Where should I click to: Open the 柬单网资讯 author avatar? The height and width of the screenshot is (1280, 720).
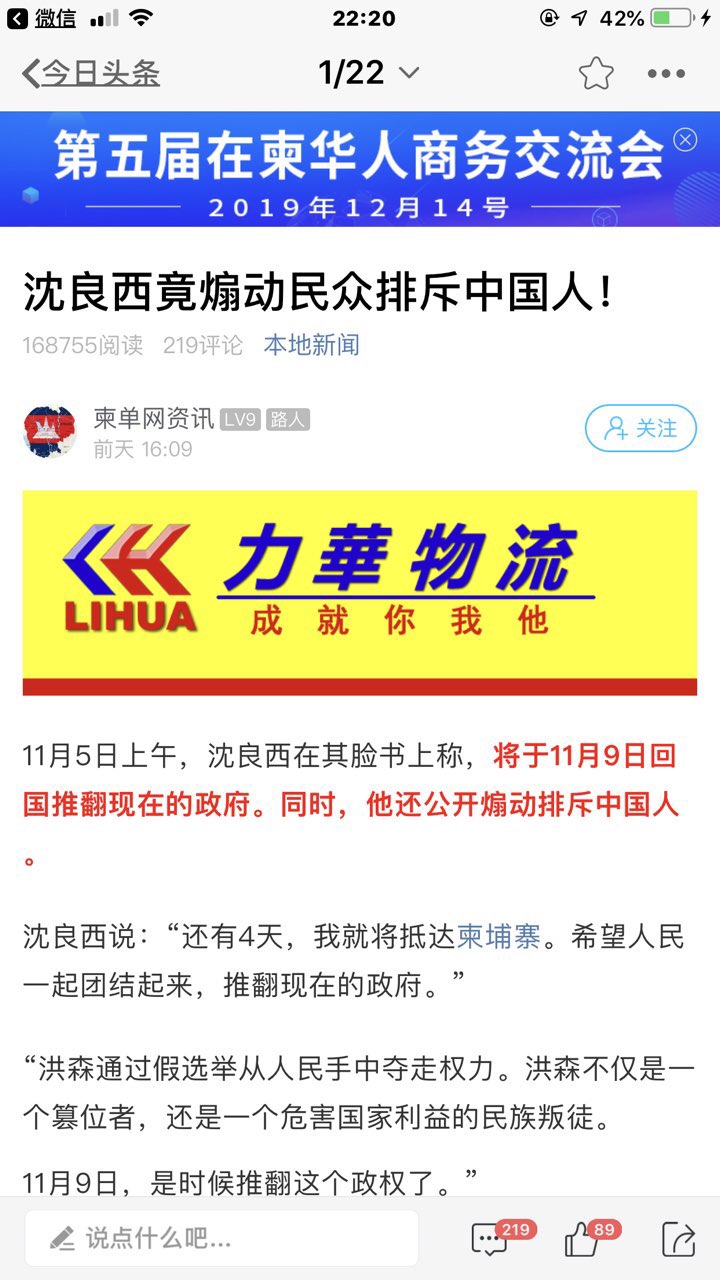point(50,432)
